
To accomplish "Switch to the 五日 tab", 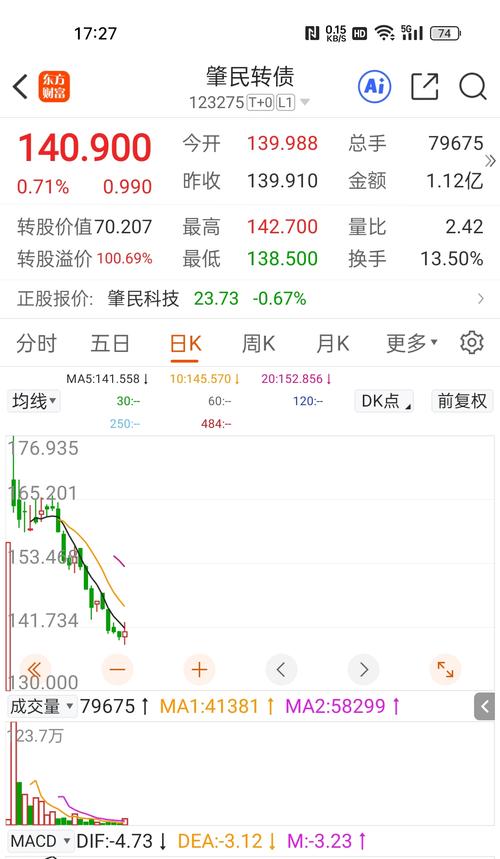I will 110,343.
